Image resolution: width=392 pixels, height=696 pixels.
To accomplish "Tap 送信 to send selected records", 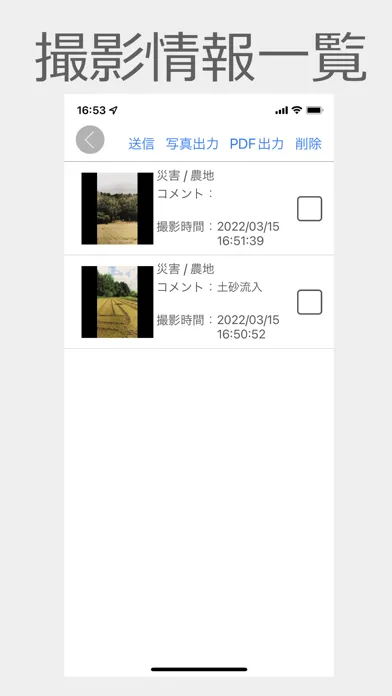I will click(x=141, y=144).
